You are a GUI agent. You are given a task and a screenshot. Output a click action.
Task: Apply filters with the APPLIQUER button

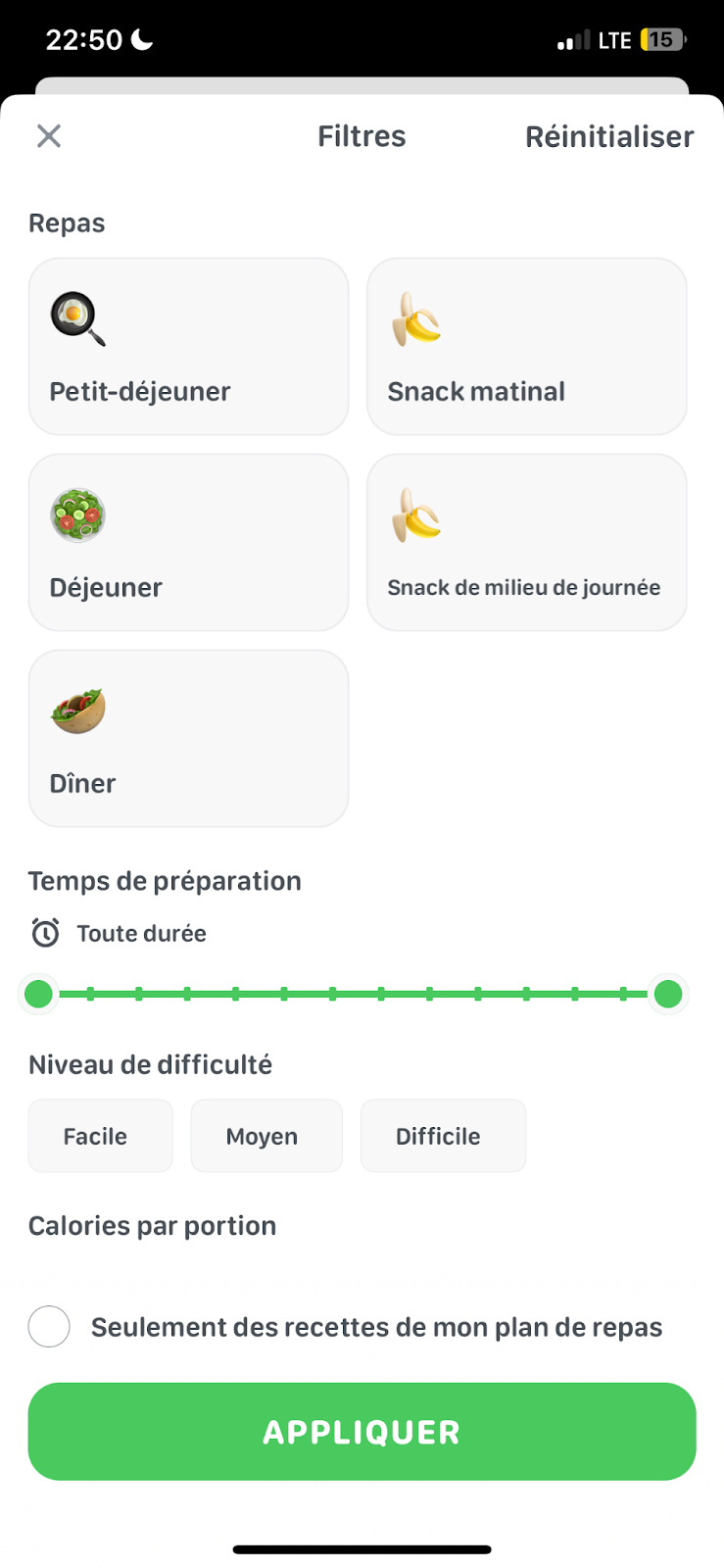362,1432
